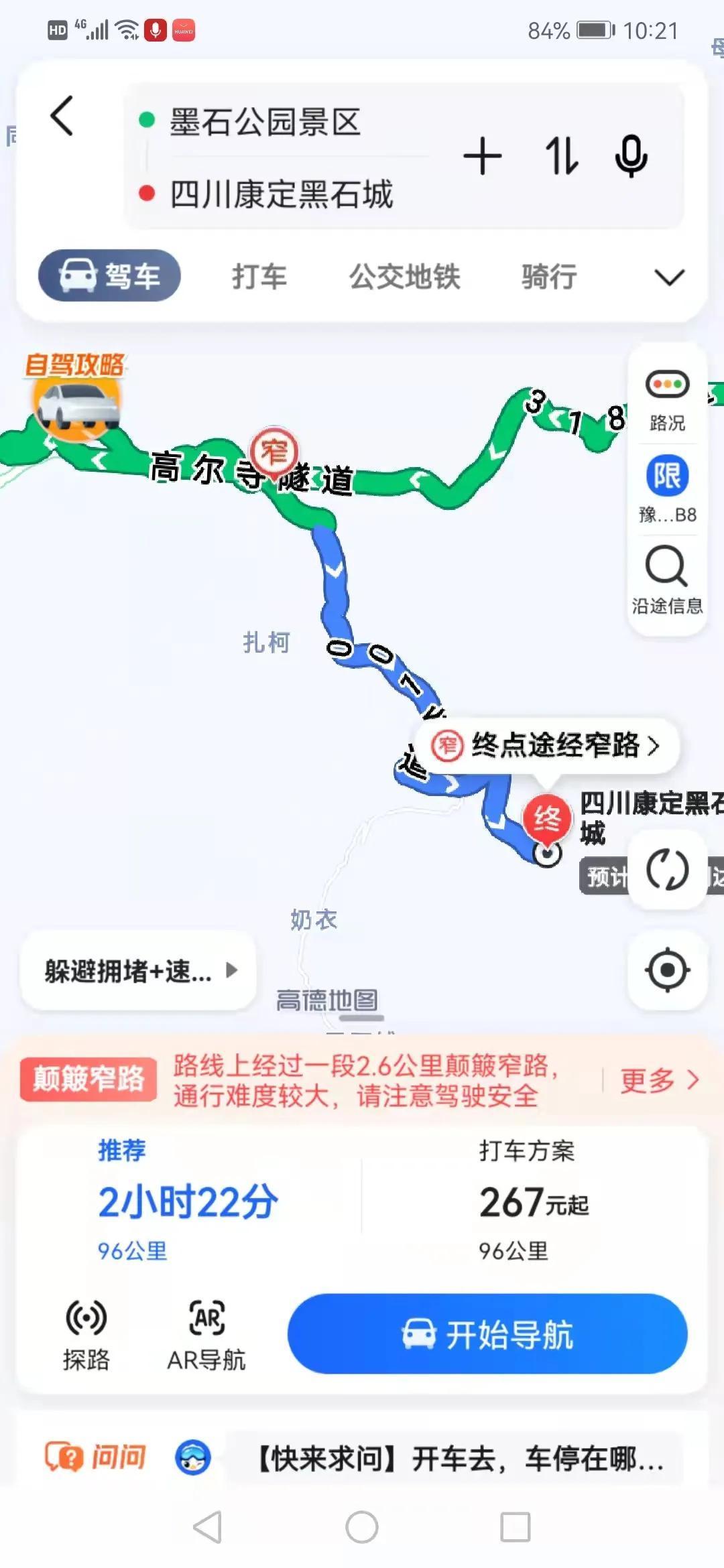Tap 更多 on the 颠簸窄路 warning
The height and width of the screenshot is (1568, 724).
point(658,1080)
